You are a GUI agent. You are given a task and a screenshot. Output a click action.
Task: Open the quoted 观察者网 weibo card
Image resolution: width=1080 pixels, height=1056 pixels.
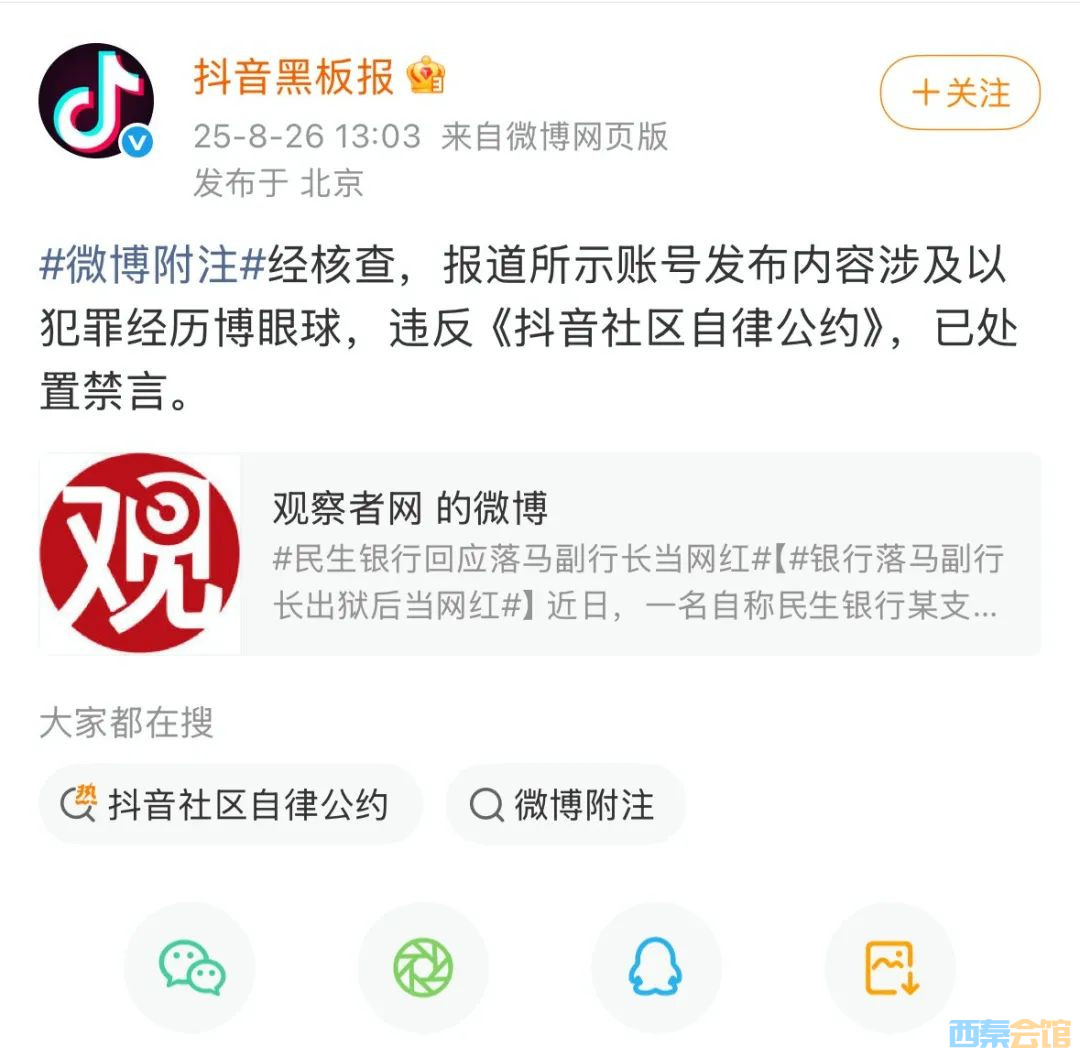tap(540, 554)
